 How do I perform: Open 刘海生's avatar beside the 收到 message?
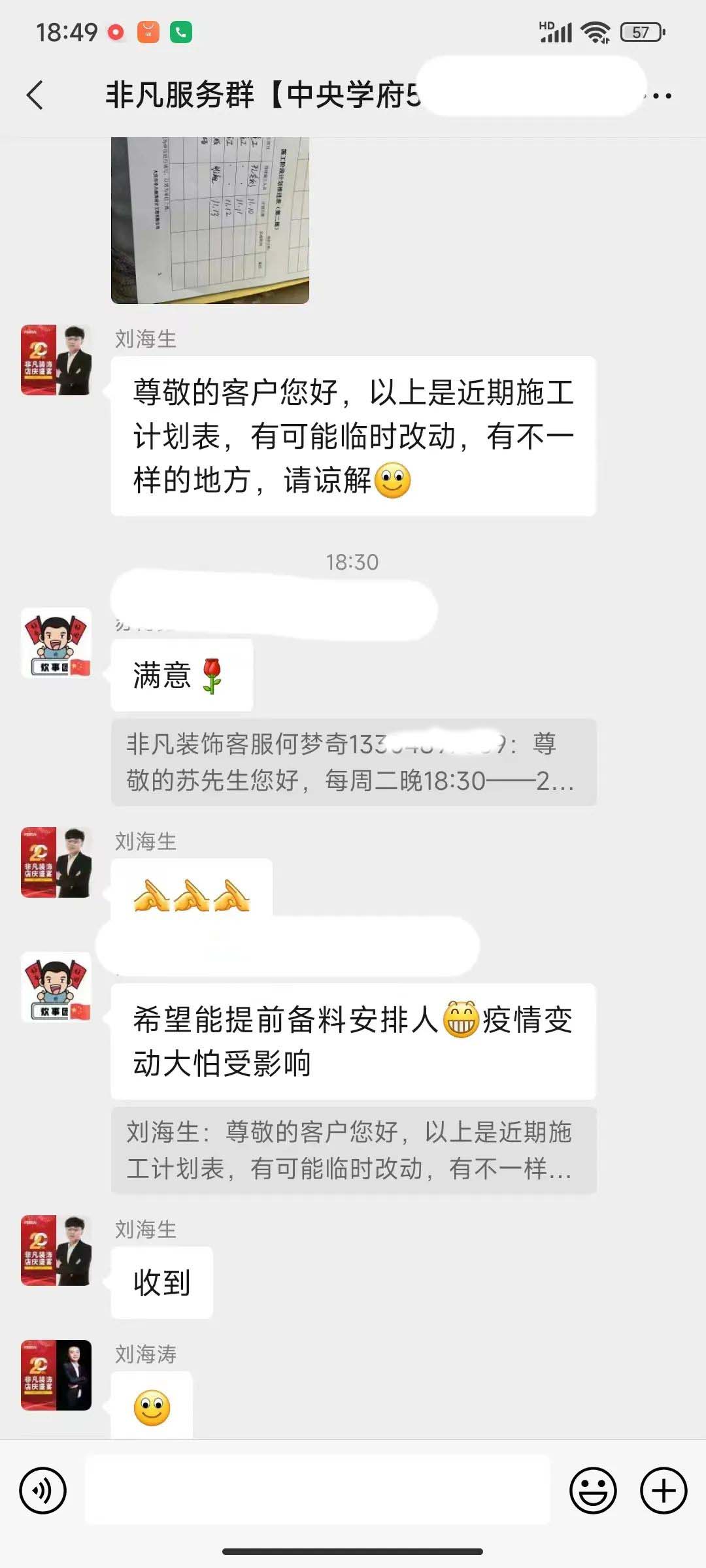point(56,1250)
